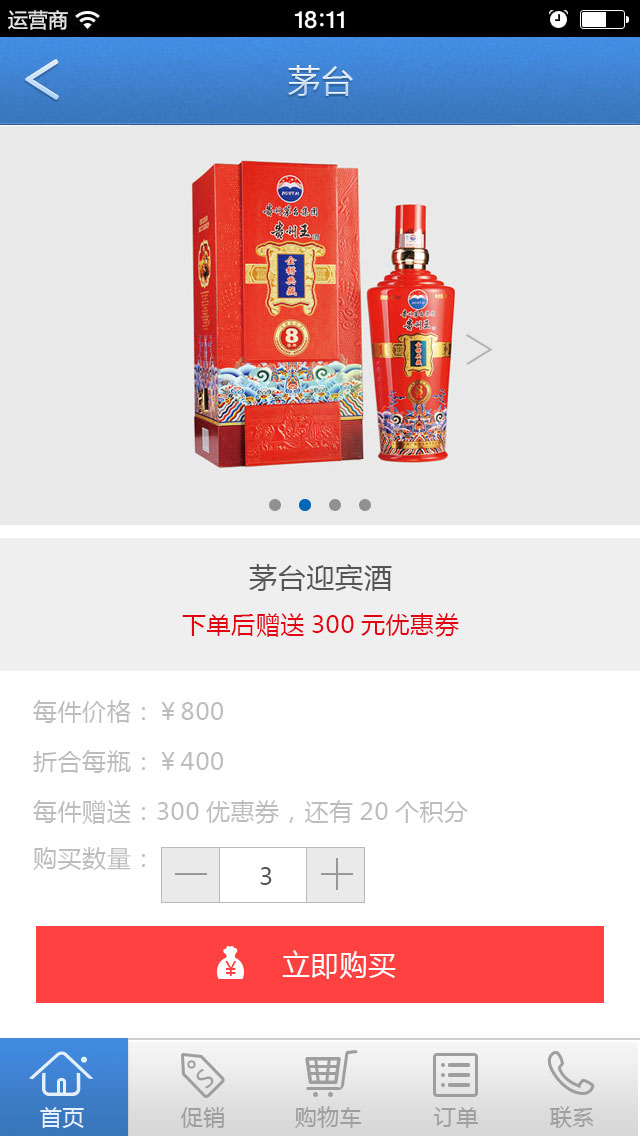Open the 联系 contact tab
The width and height of the screenshot is (640, 1136).
[x=572, y=1087]
